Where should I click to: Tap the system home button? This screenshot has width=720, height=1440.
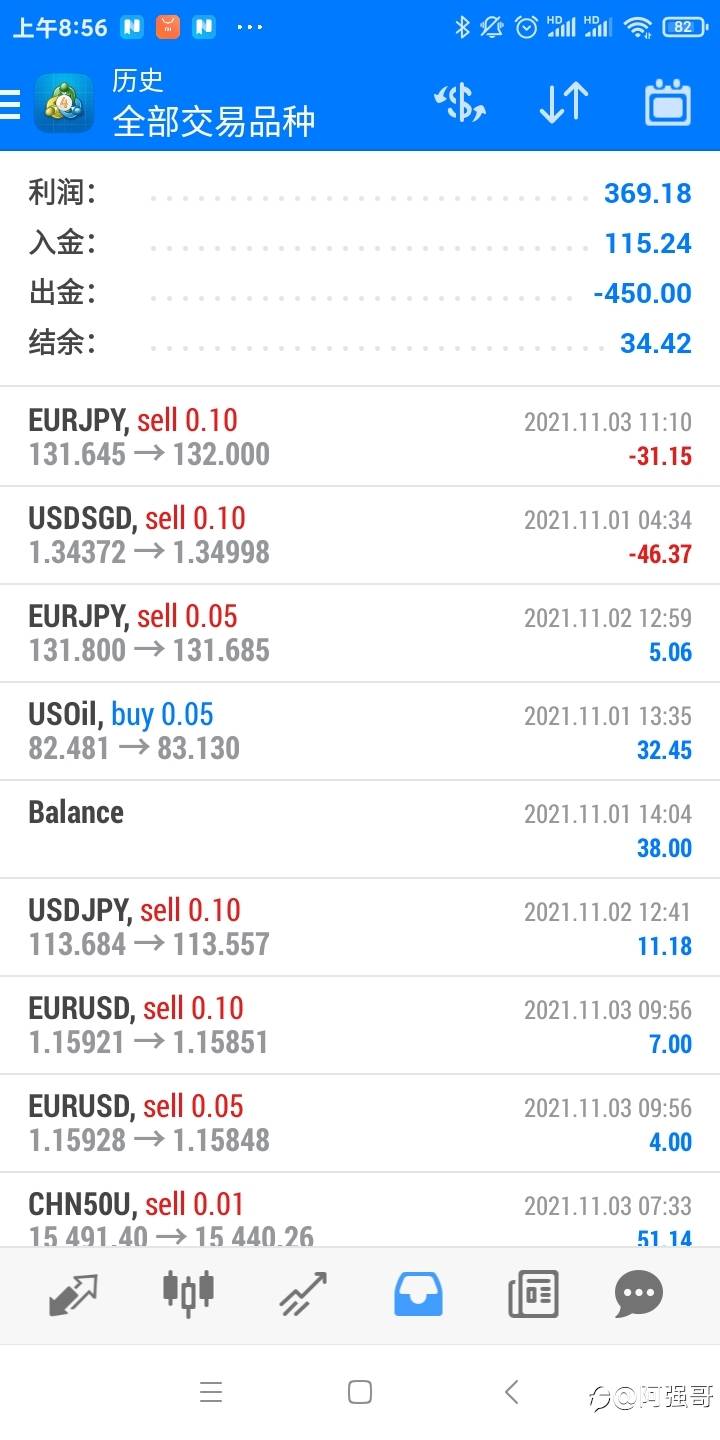360,1392
